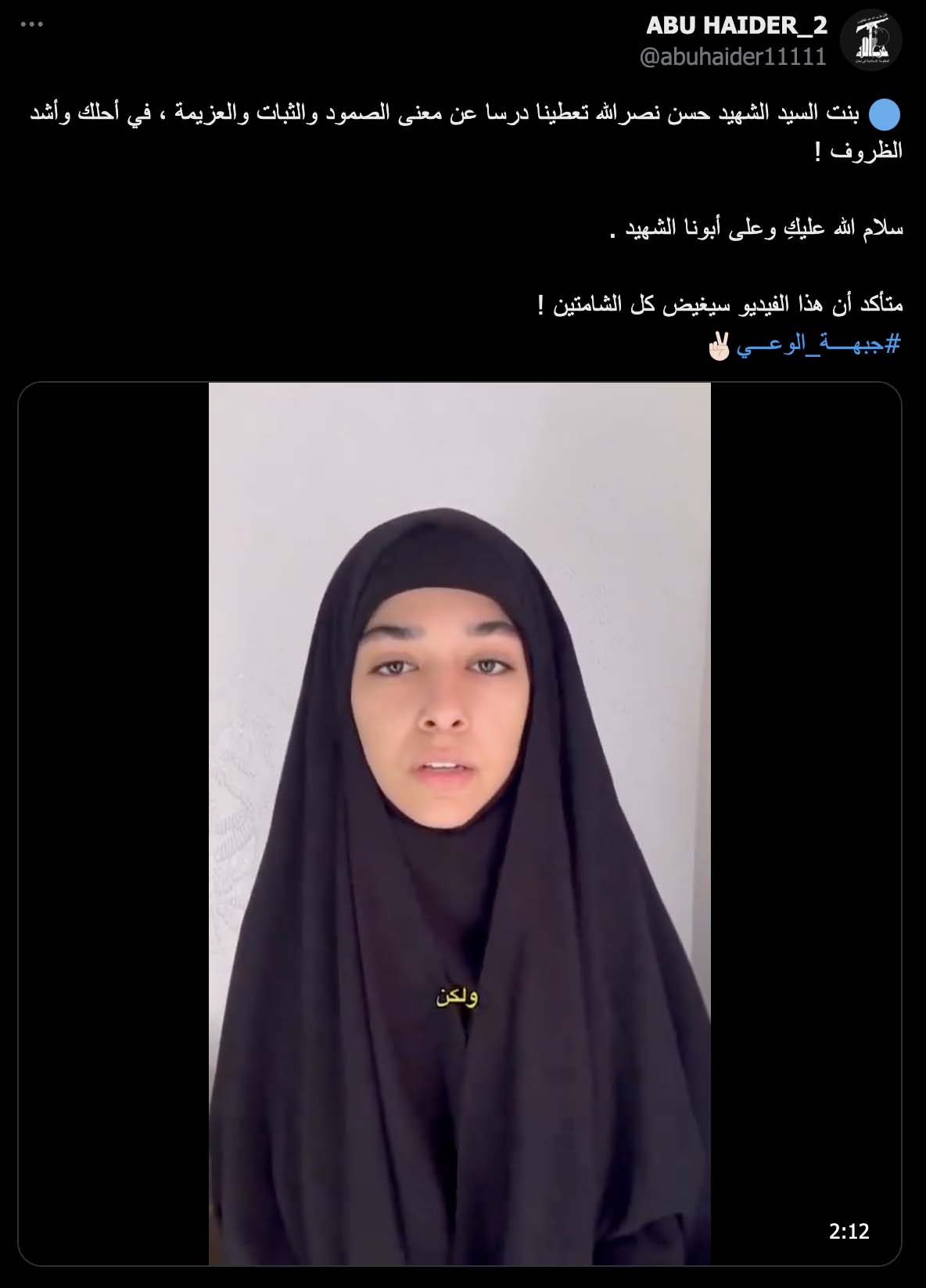Play the 2:12 video in the tweet
Viewport: 926px width, 1288px height.
[459, 823]
